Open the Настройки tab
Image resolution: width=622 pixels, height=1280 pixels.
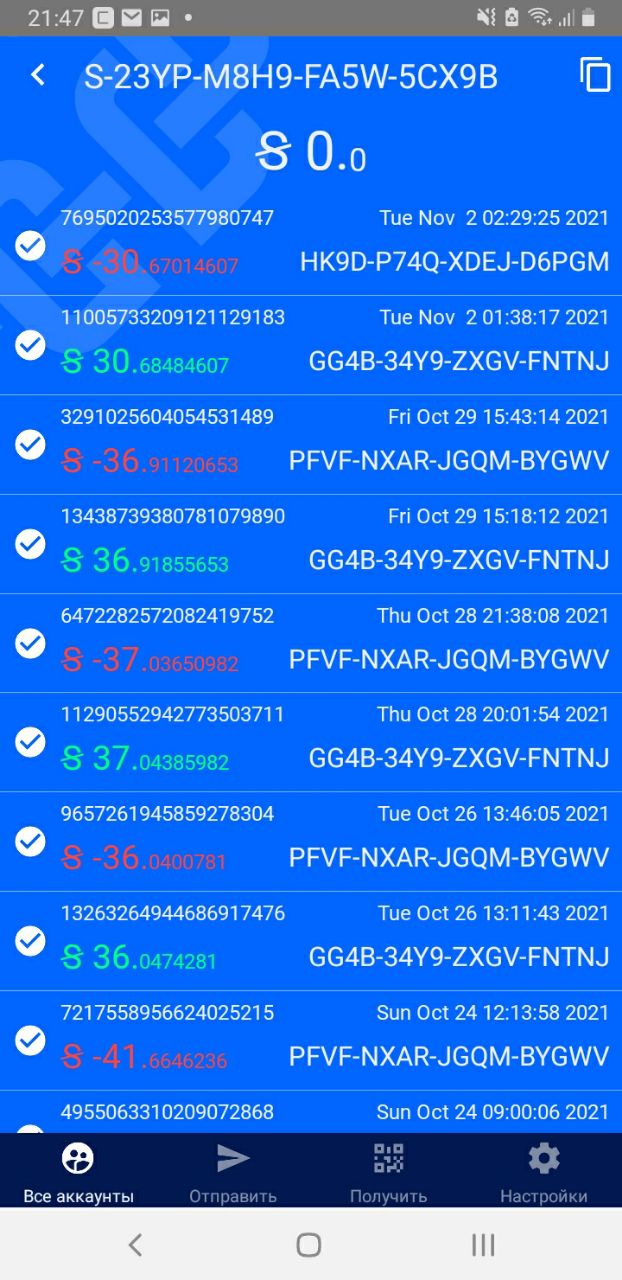(544, 1171)
